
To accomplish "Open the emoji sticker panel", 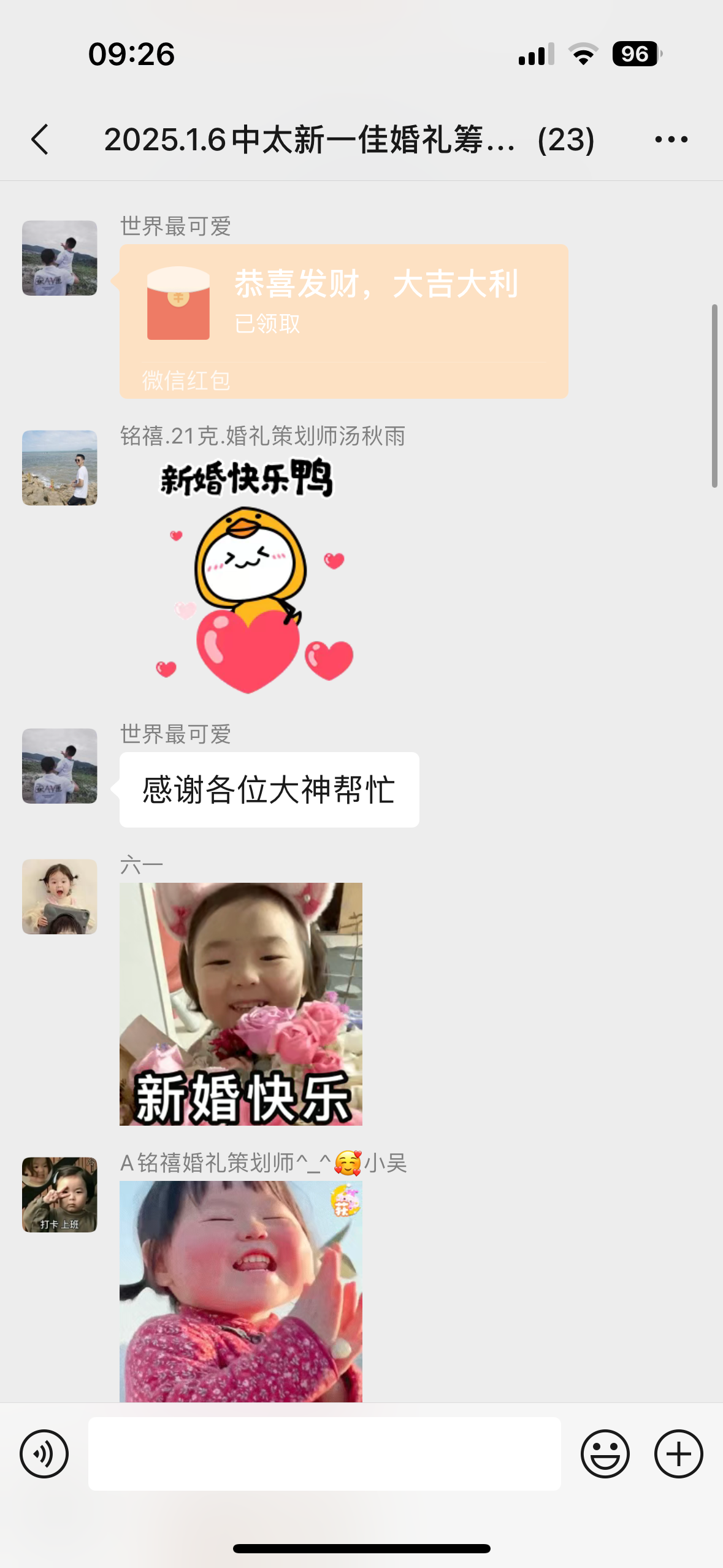I will pos(605,1453).
